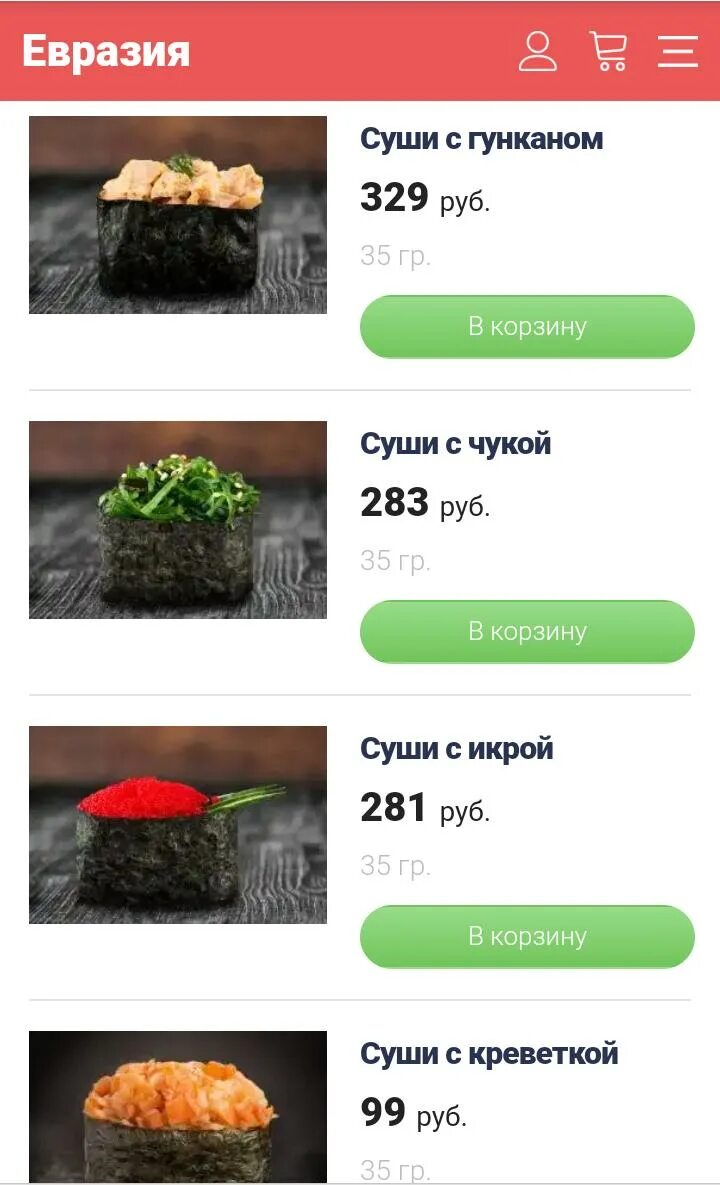Add Суши с гунканом to cart
This screenshot has width=720, height=1185.
[x=526, y=326]
